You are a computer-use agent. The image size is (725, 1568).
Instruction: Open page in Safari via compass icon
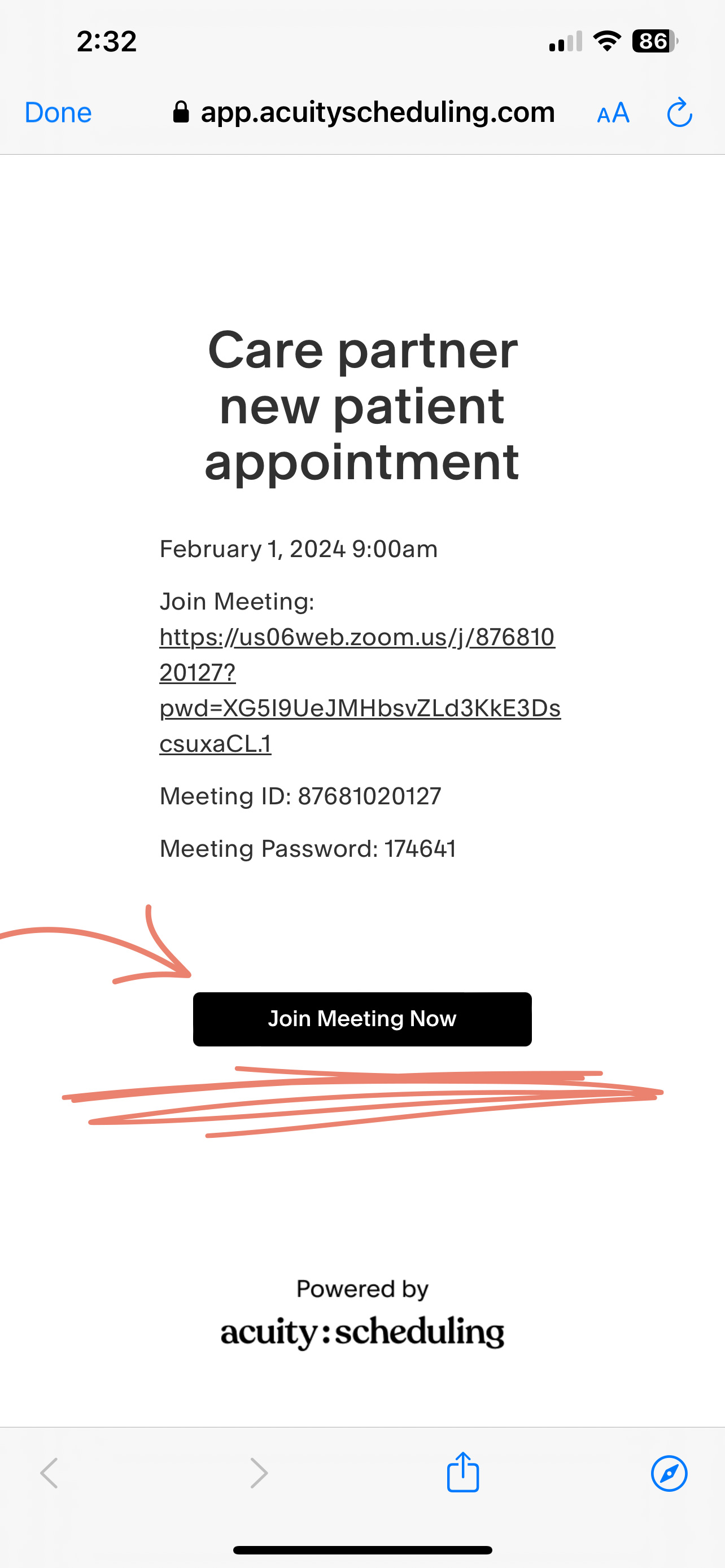(669, 1474)
